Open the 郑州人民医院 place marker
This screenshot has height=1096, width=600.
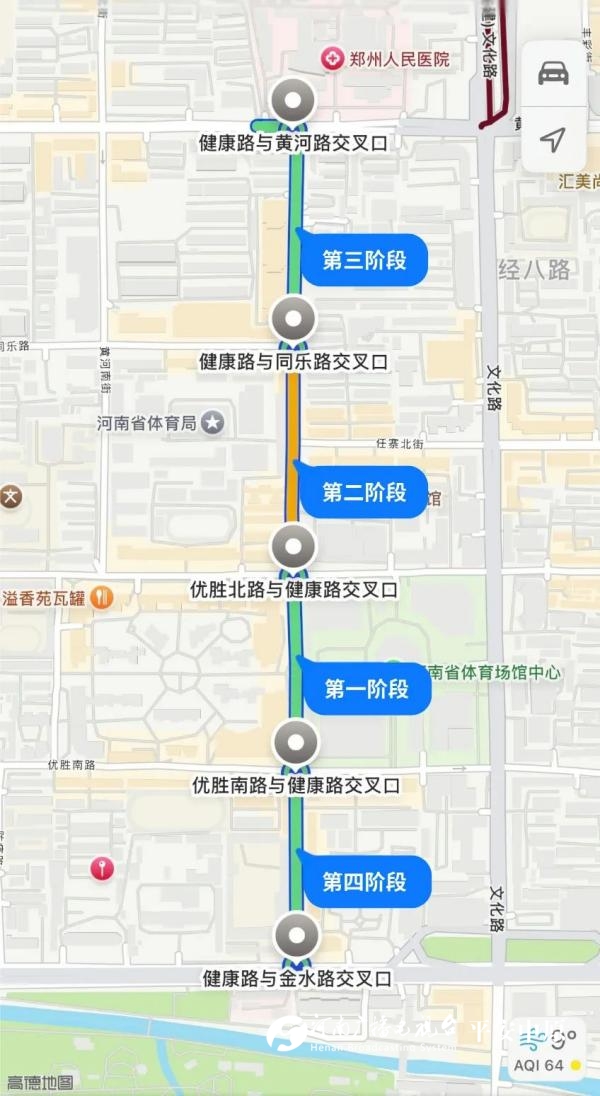[x=332, y=59]
